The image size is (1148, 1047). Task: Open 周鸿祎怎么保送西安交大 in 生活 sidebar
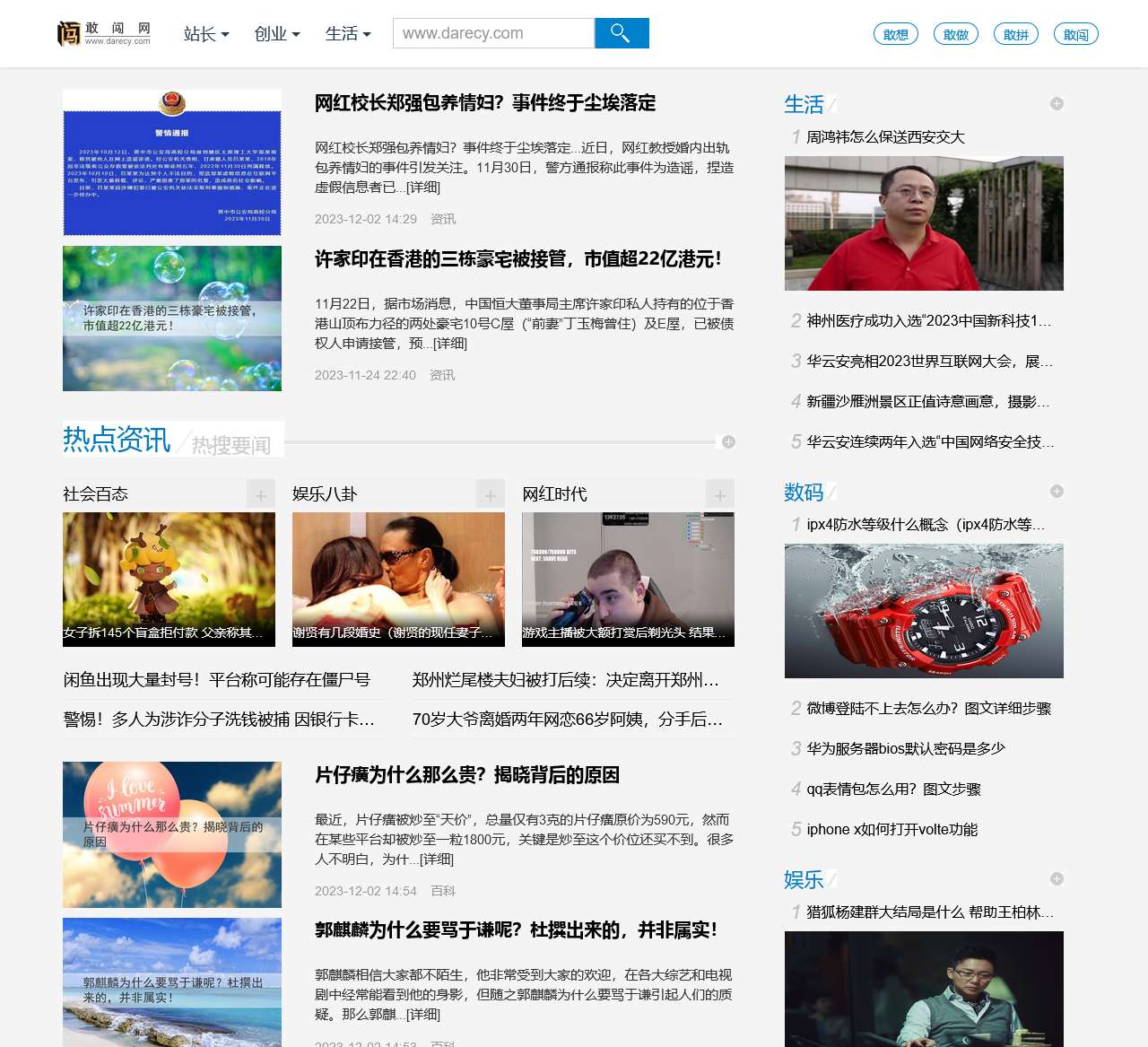click(x=885, y=137)
